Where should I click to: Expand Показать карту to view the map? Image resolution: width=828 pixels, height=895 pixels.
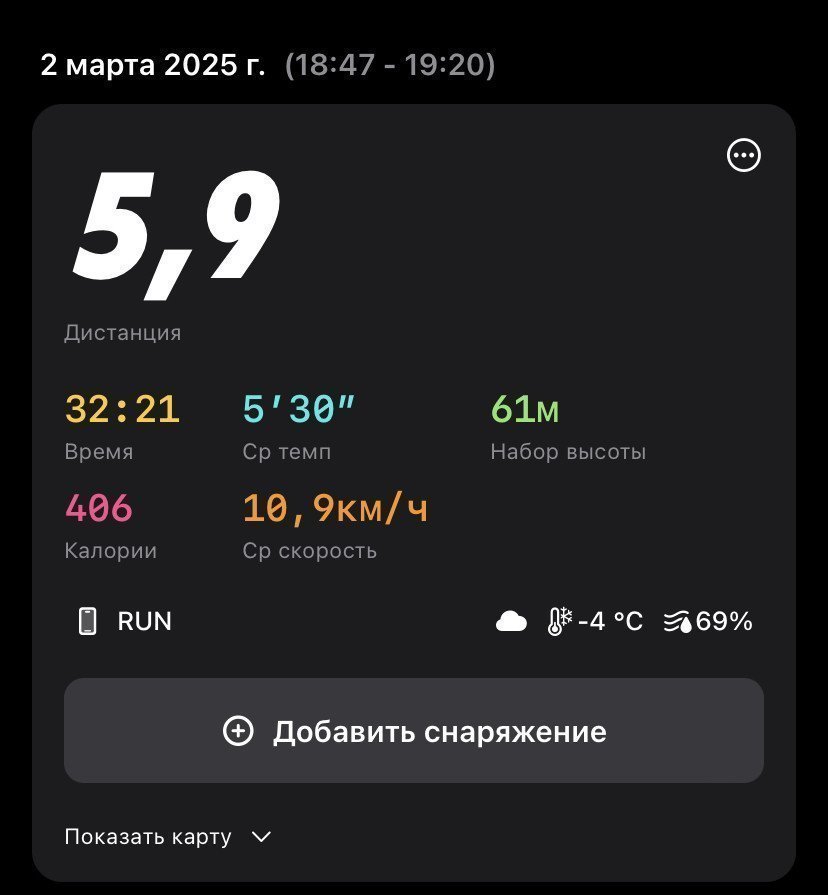(x=168, y=837)
